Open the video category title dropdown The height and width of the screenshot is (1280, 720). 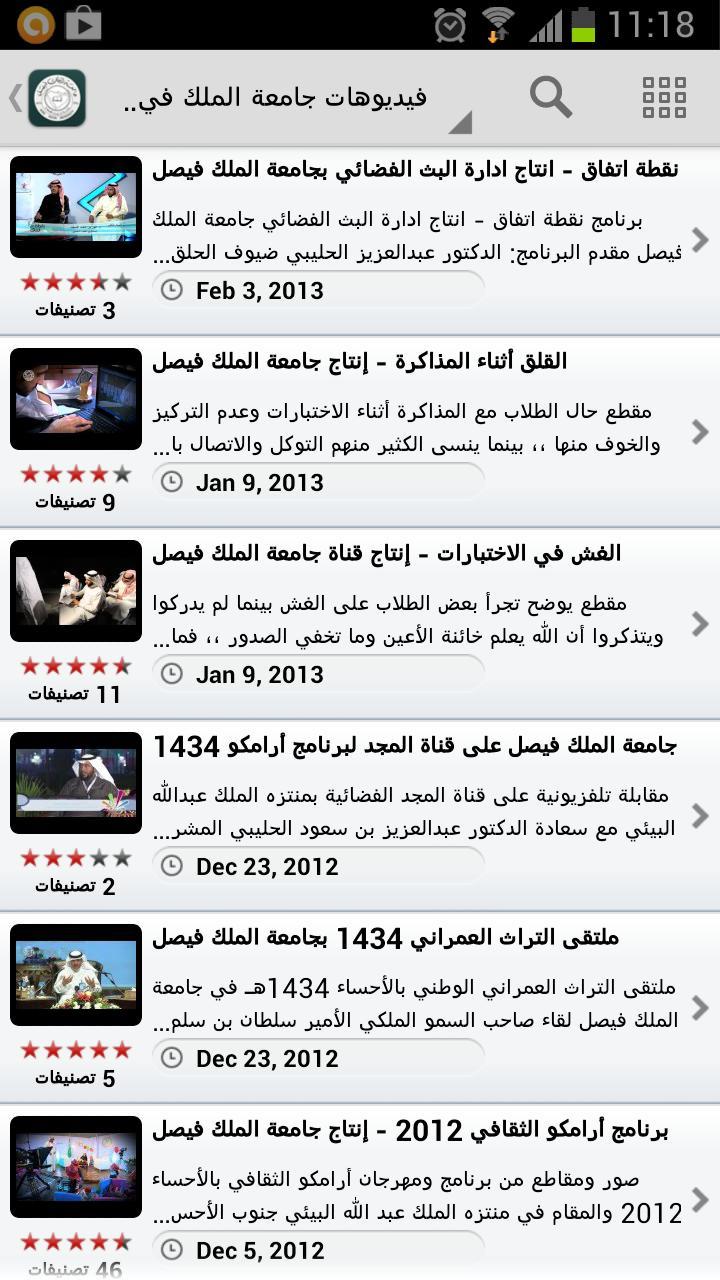click(x=300, y=96)
